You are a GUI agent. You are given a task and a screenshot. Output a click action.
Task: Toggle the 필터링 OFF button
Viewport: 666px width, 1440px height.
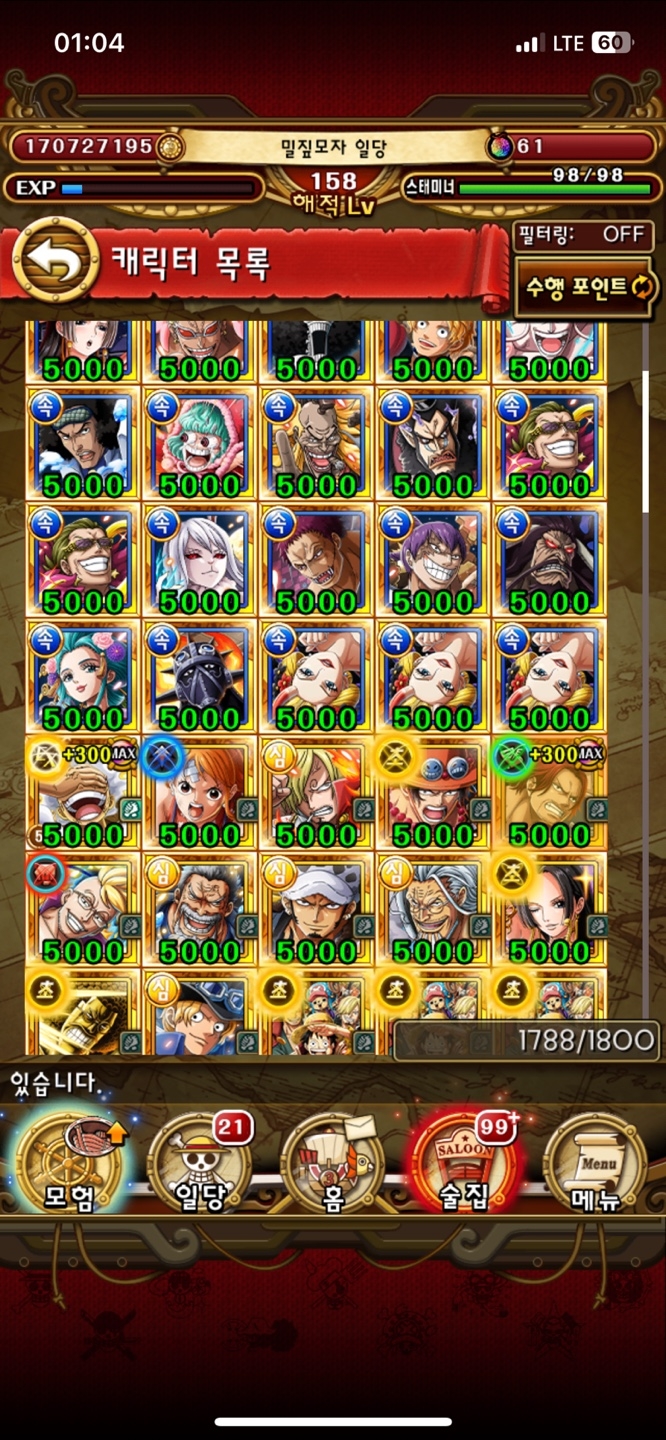tap(584, 235)
